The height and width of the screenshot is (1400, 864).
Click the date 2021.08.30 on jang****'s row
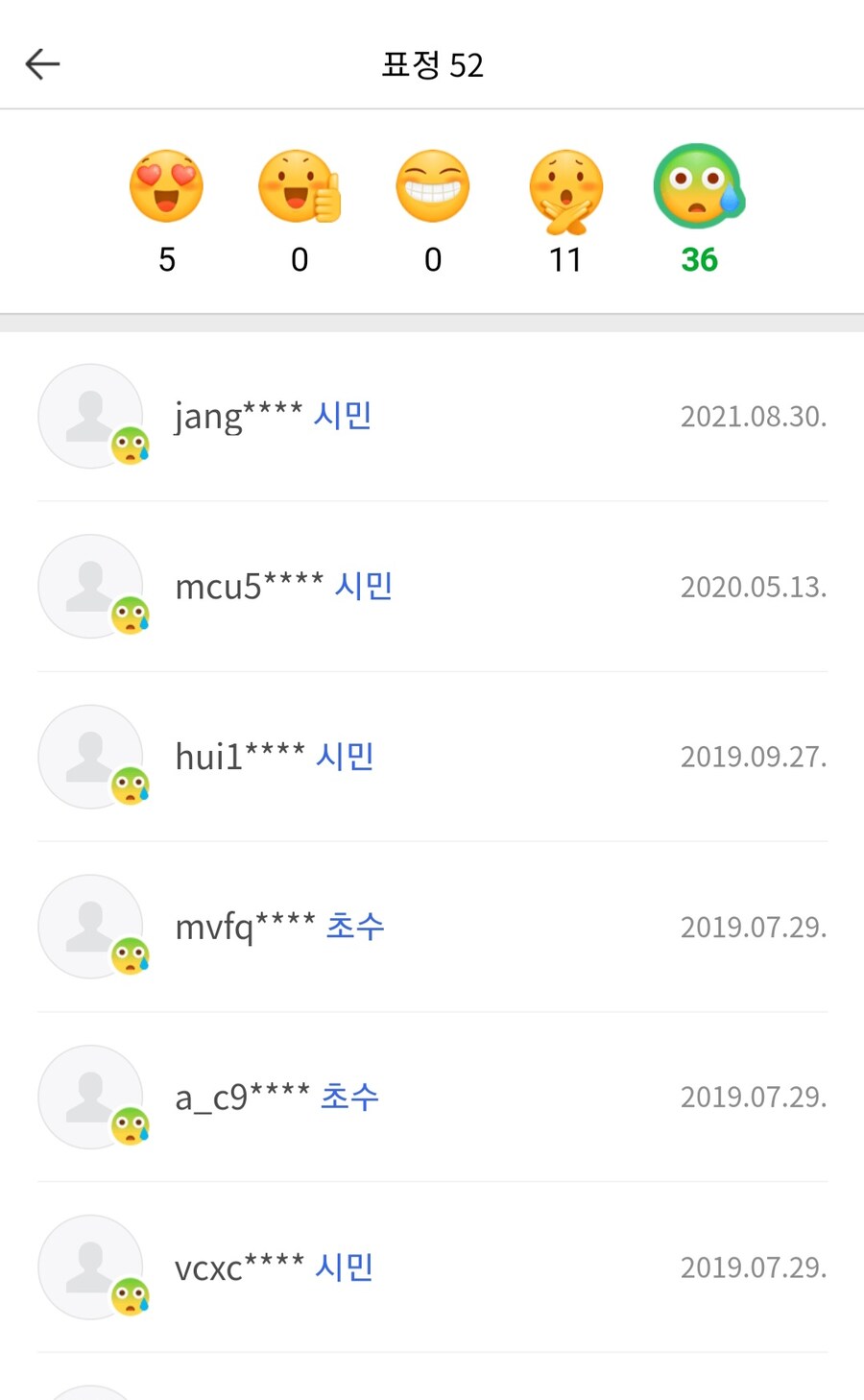click(x=755, y=416)
